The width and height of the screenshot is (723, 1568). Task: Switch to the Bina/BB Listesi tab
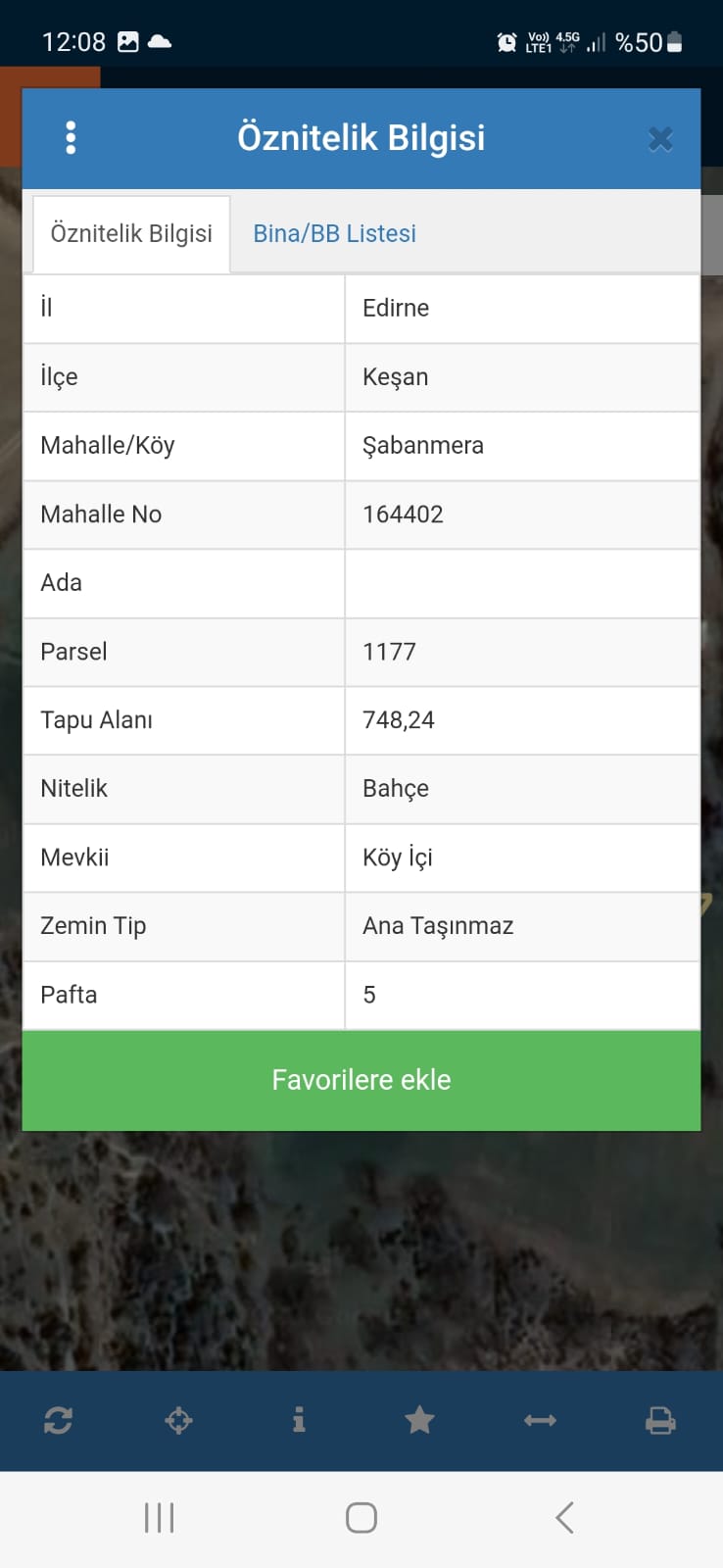[335, 233]
